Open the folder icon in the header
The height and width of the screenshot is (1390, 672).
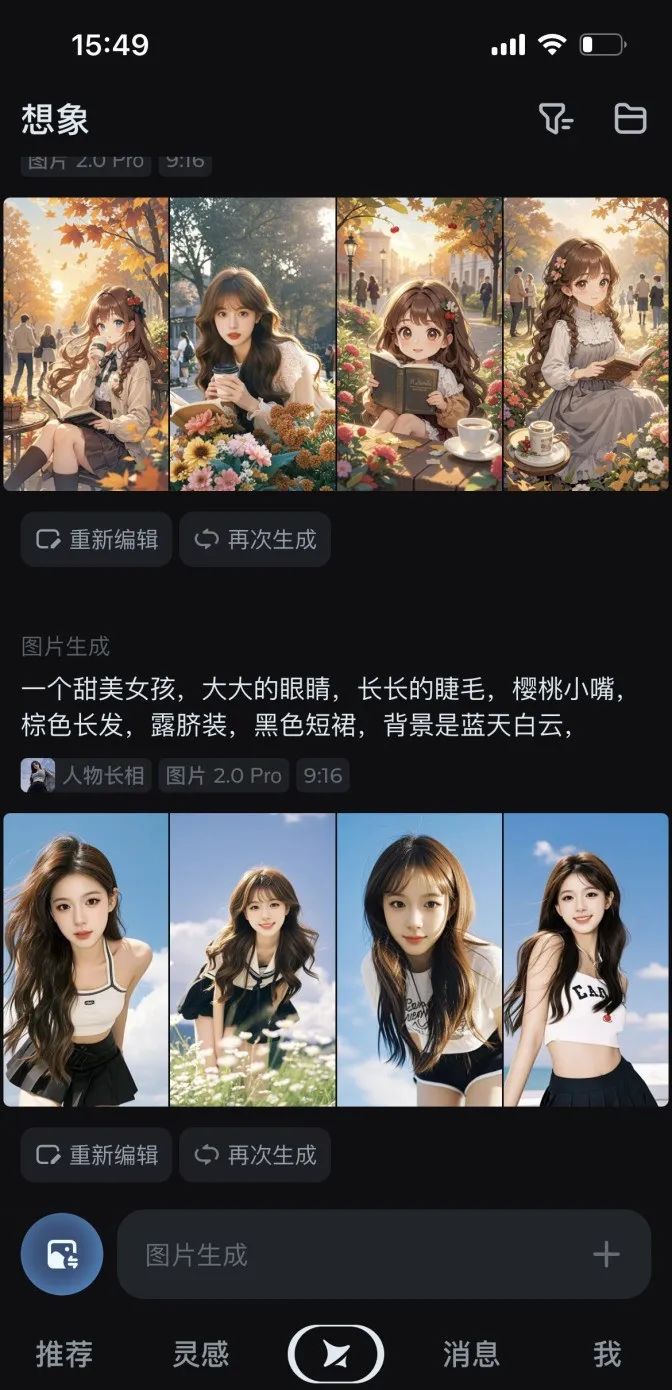pos(629,119)
